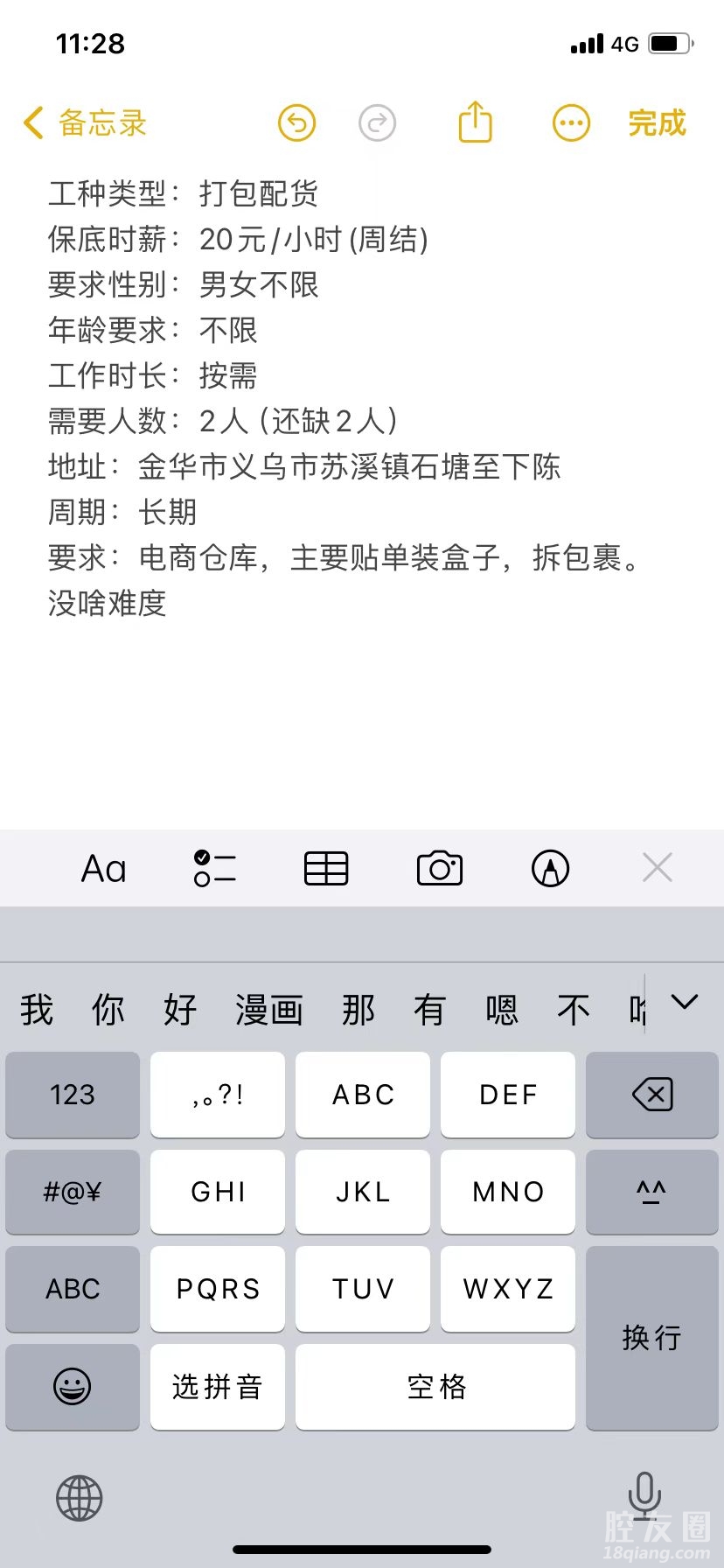Screen dimensions: 724x1568
Task: Choose the suggested word 漫画
Action: 268,1010
